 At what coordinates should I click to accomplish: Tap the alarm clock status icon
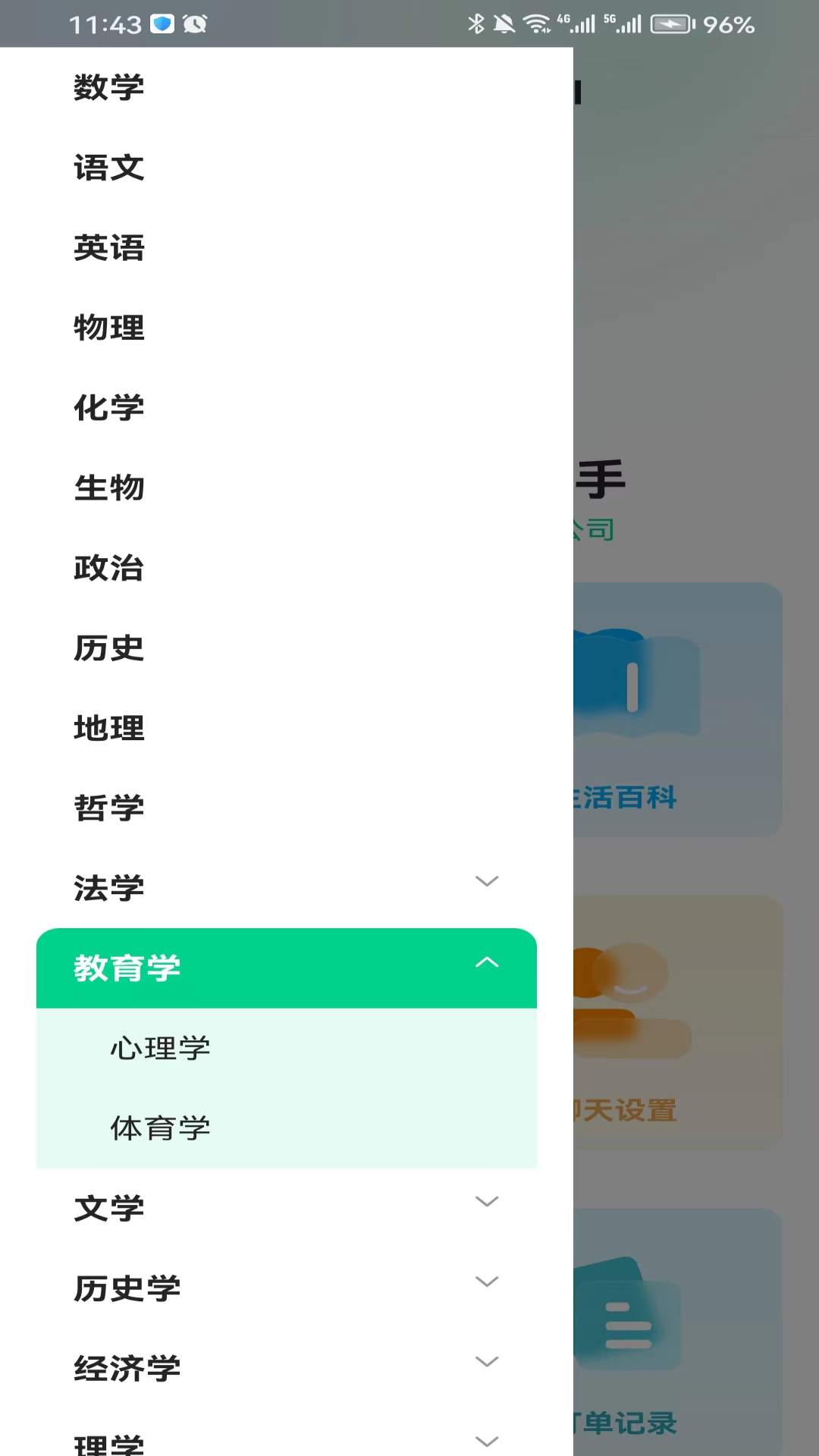[x=194, y=23]
